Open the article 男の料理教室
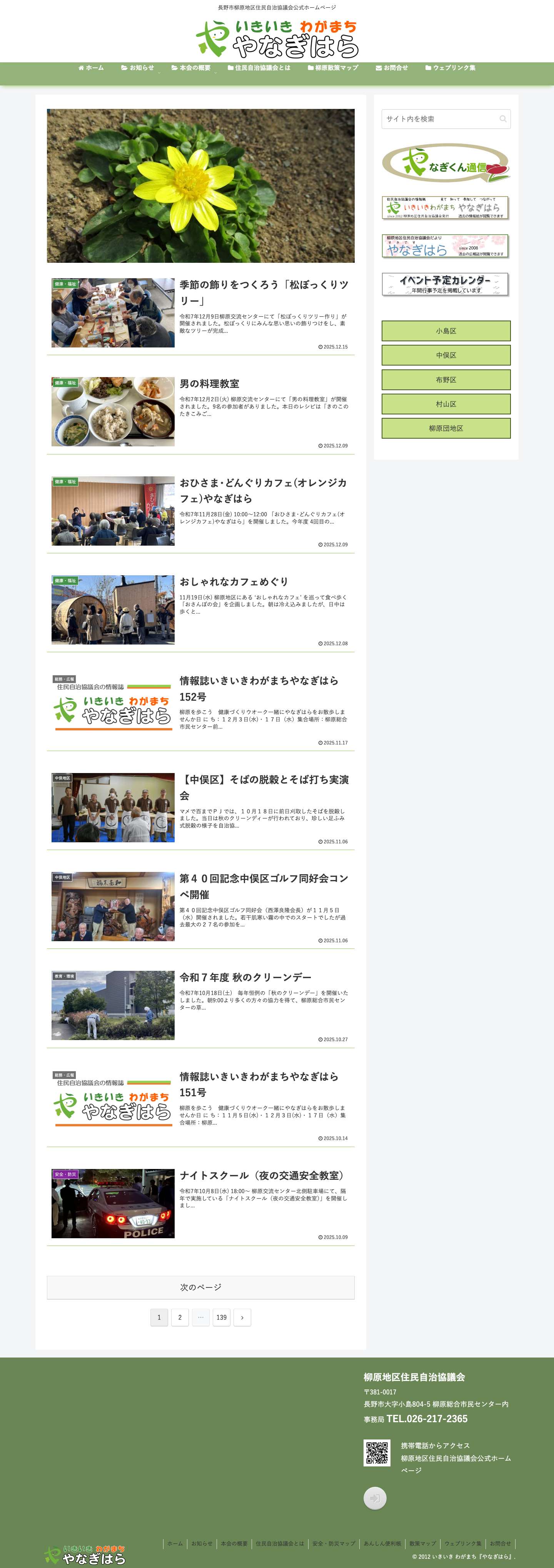Screen dimensions: 554x1568 (x=209, y=384)
